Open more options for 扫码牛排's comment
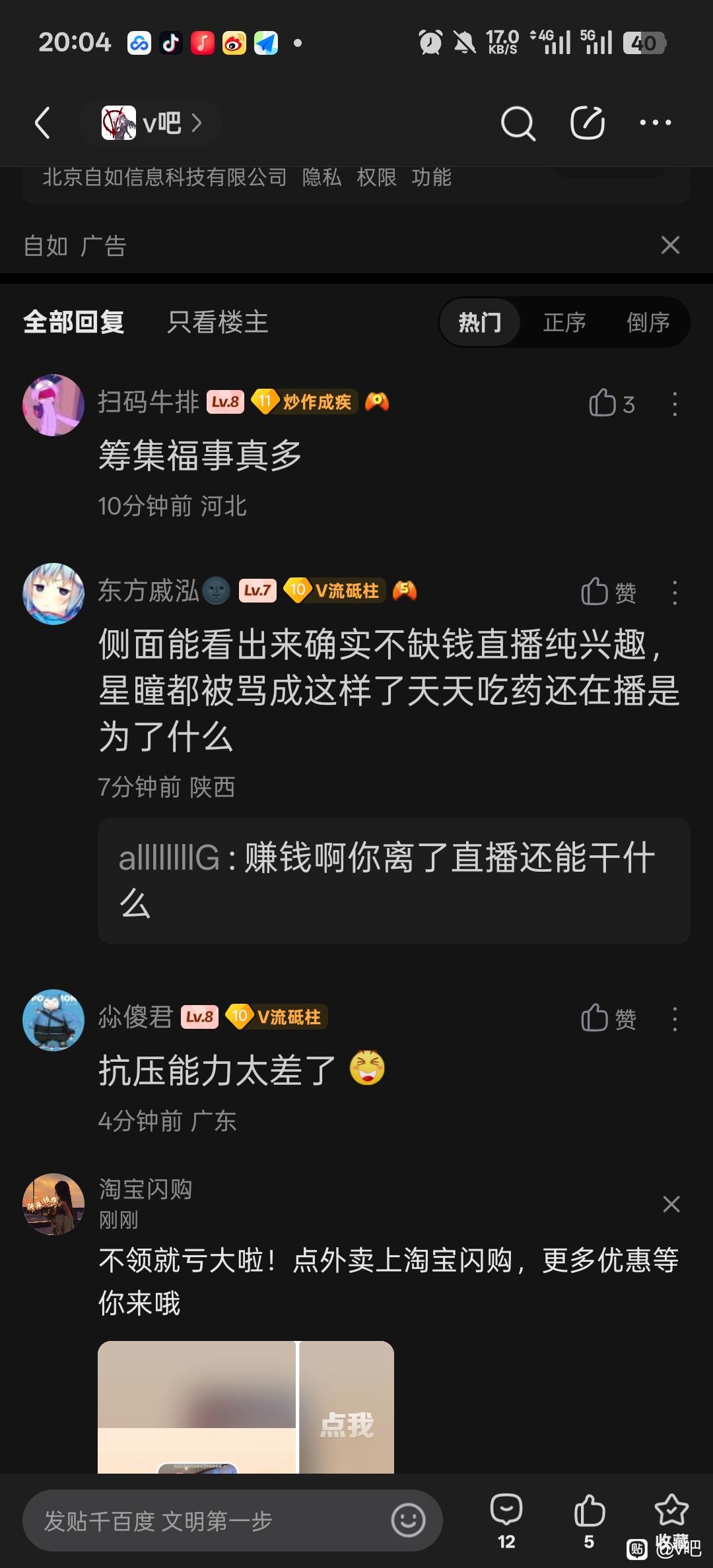This screenshot has height=1568, width=713. (674, 404)
